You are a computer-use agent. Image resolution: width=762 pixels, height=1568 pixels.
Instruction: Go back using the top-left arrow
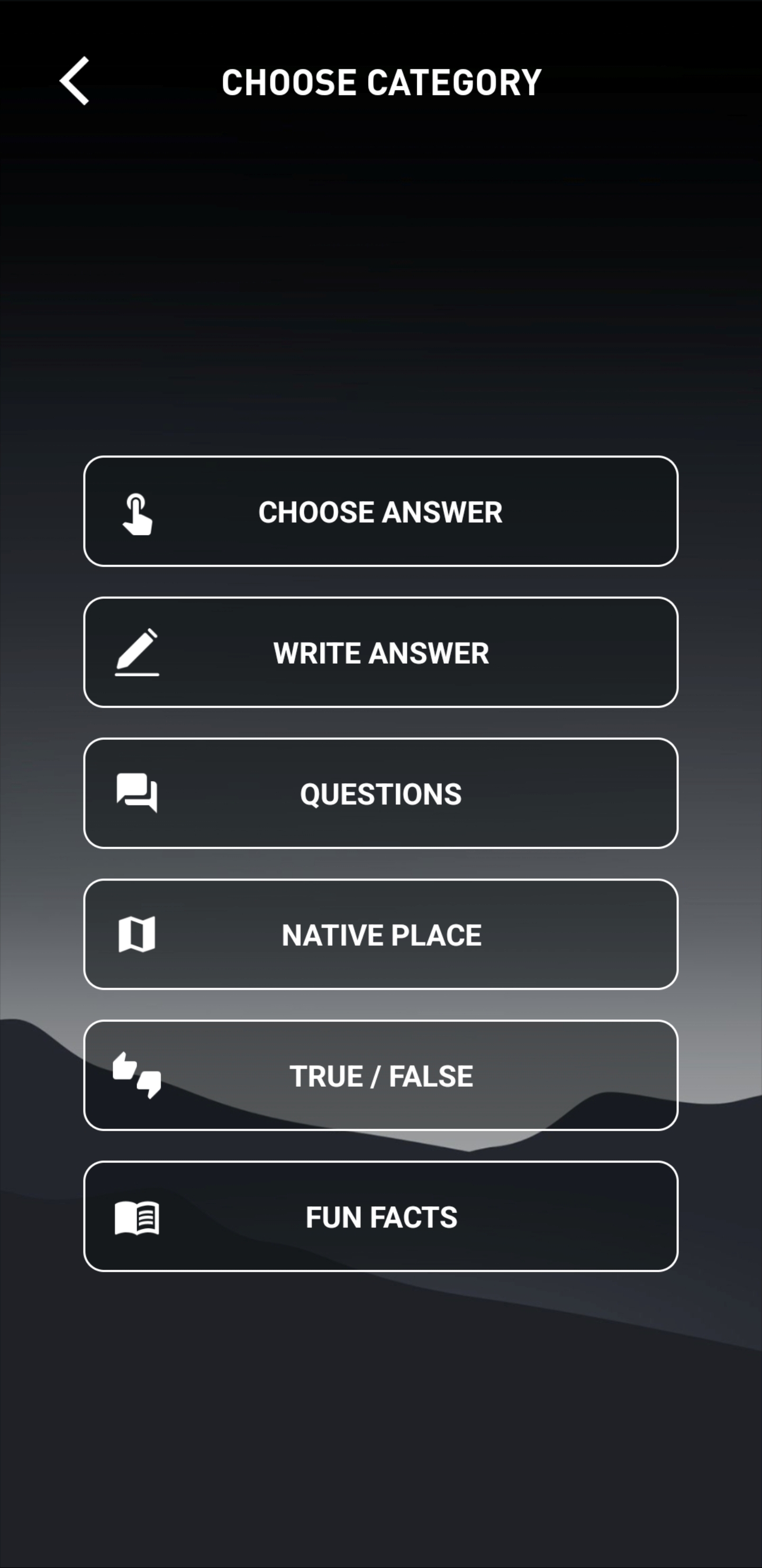tap(74, 81)
